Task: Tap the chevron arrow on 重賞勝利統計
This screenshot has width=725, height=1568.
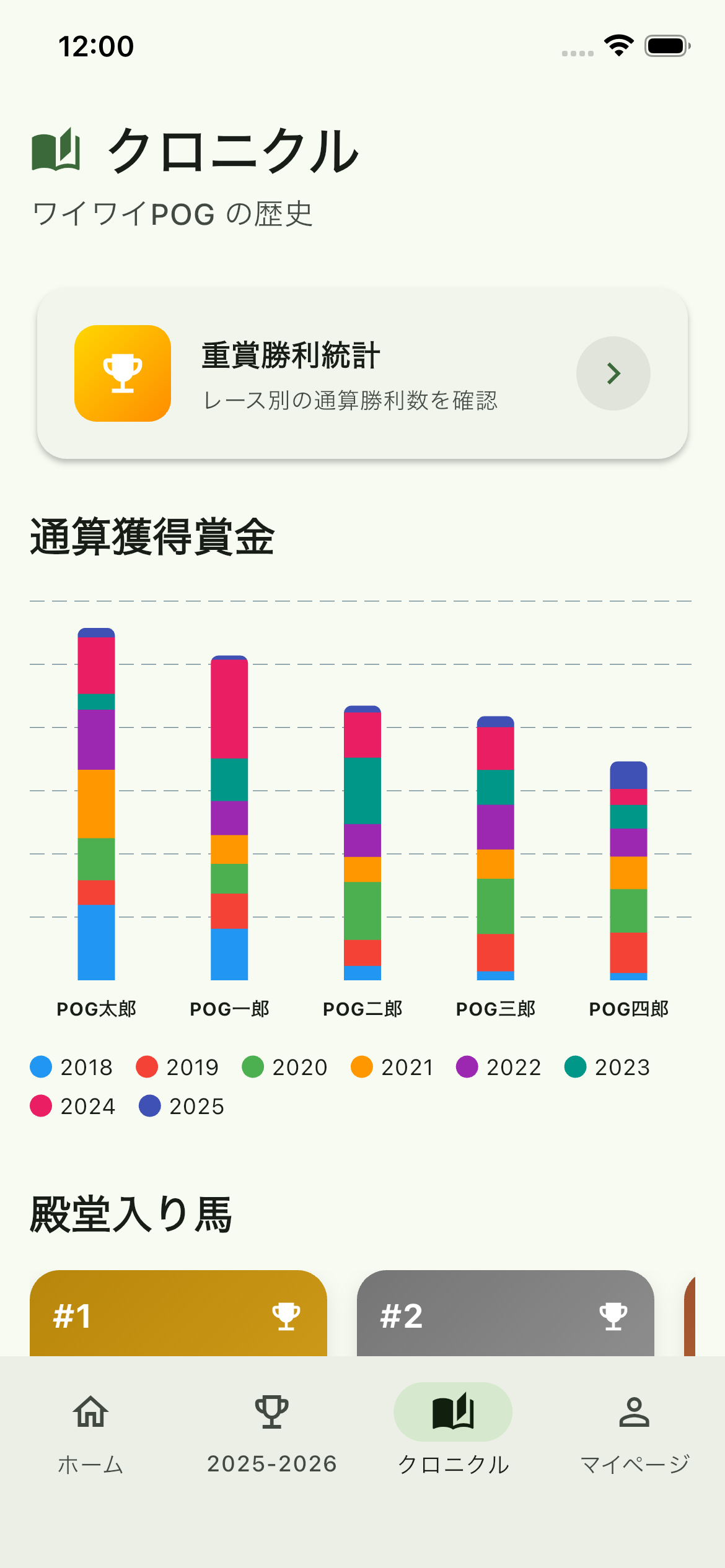Action: tap(613, 373)
